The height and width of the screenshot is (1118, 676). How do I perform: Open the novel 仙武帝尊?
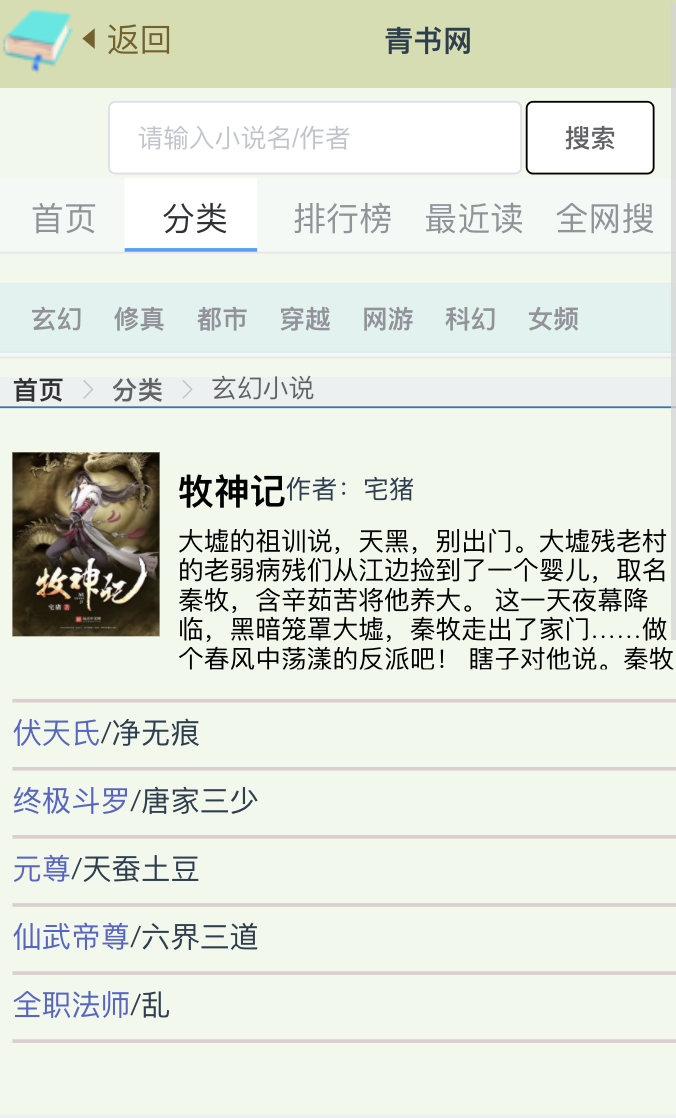pos(71,937)
